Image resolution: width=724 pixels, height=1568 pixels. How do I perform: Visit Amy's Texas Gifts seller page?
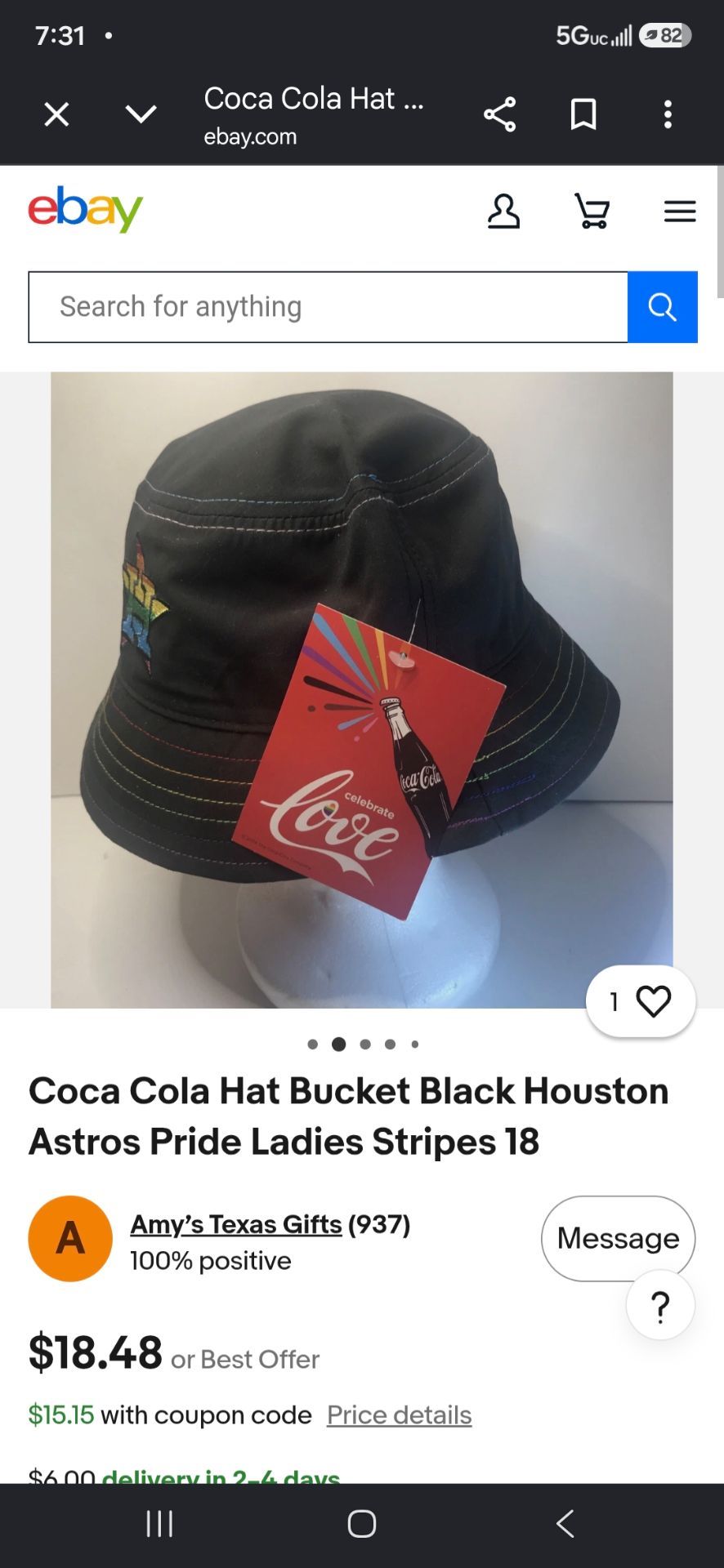[x=236, y=1224]
